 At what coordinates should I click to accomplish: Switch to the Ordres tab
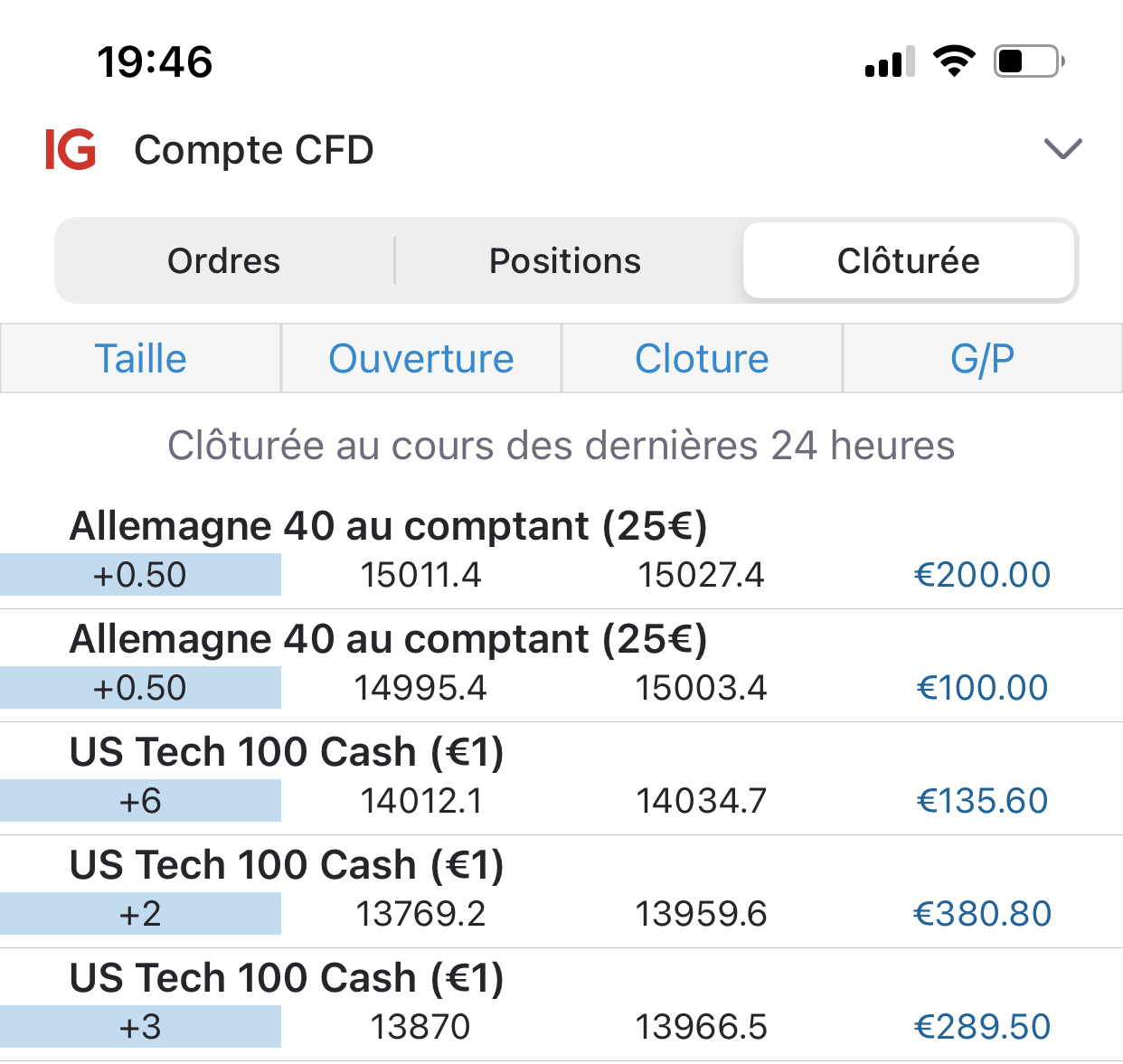coord(224,261)
